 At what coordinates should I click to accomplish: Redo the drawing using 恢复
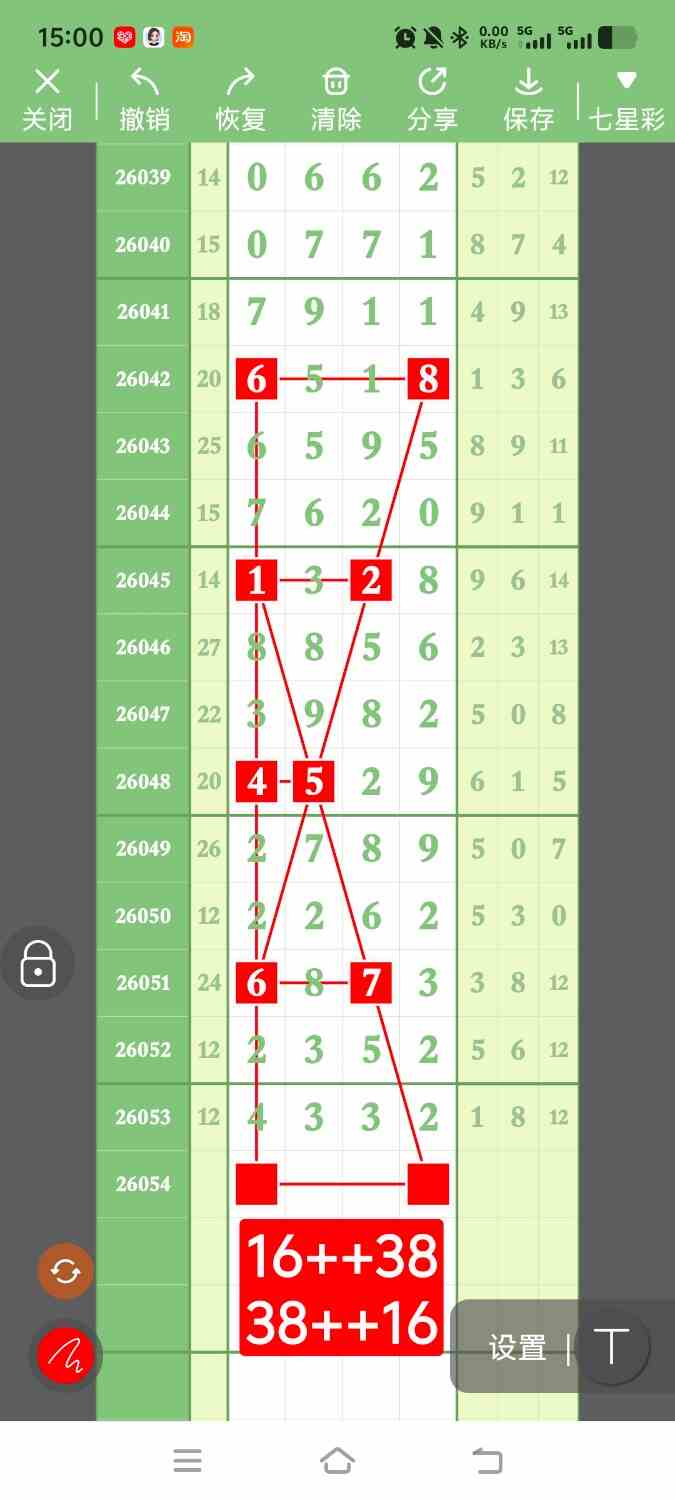241,100
